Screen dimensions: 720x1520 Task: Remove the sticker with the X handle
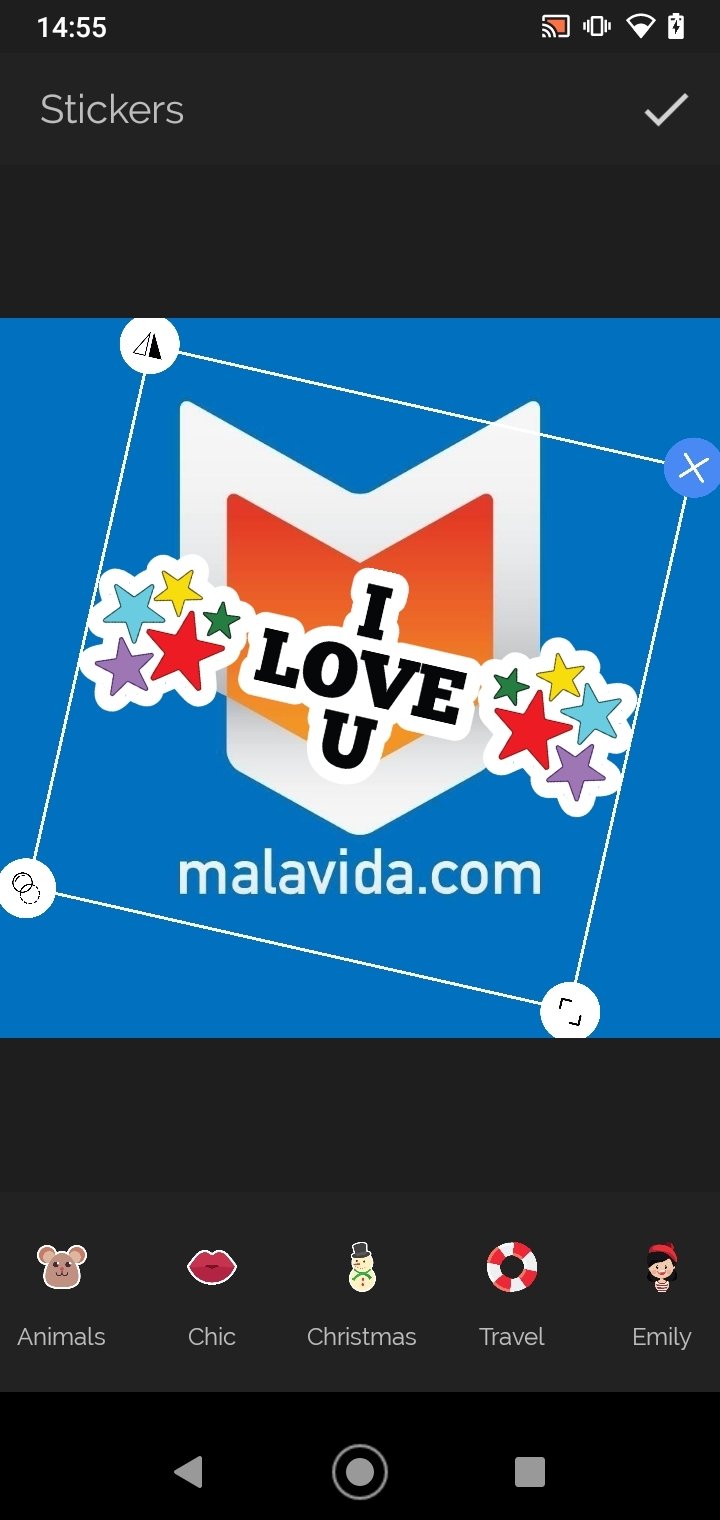coord(693,467)
